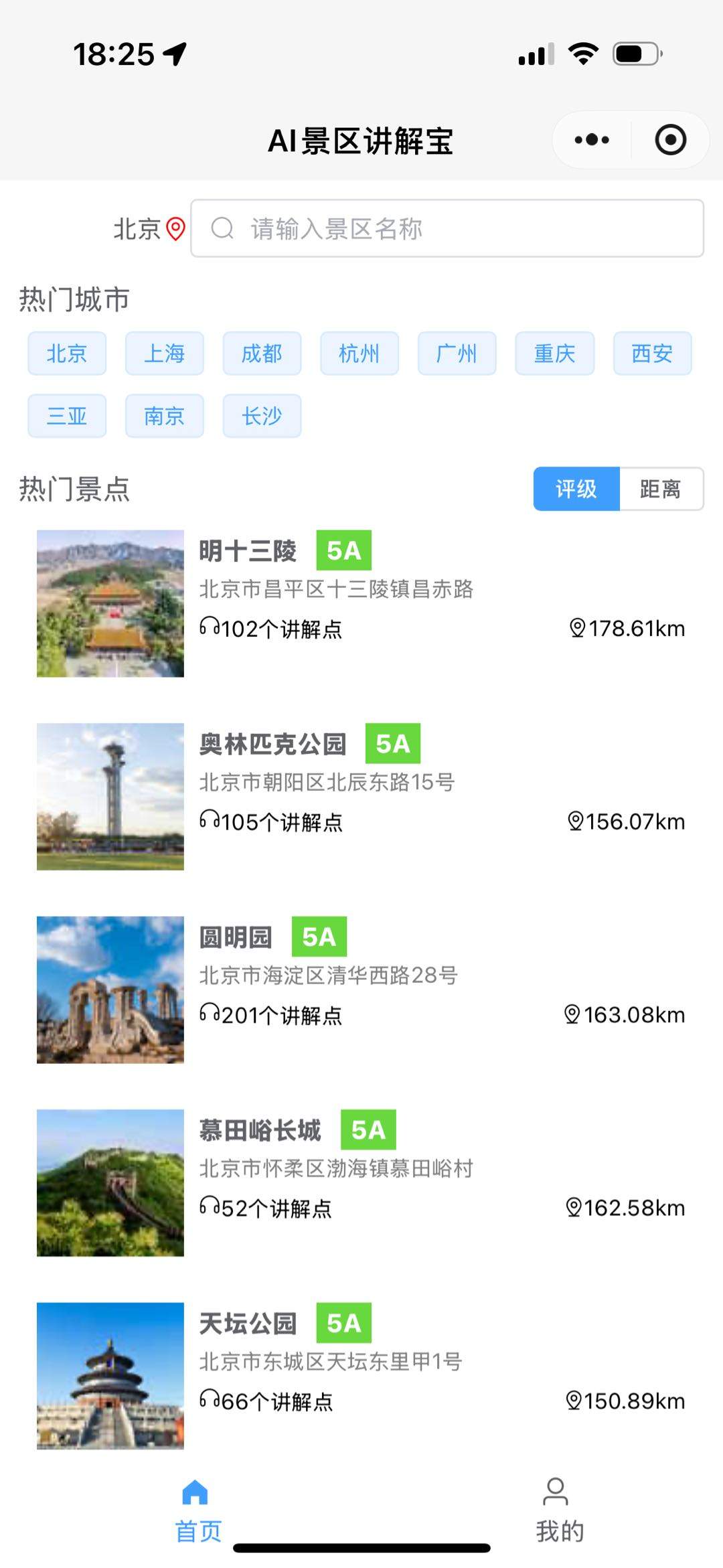Tap the 5A badge next to 圆明园
723x1568 pixels.
(x=319, y=937)
